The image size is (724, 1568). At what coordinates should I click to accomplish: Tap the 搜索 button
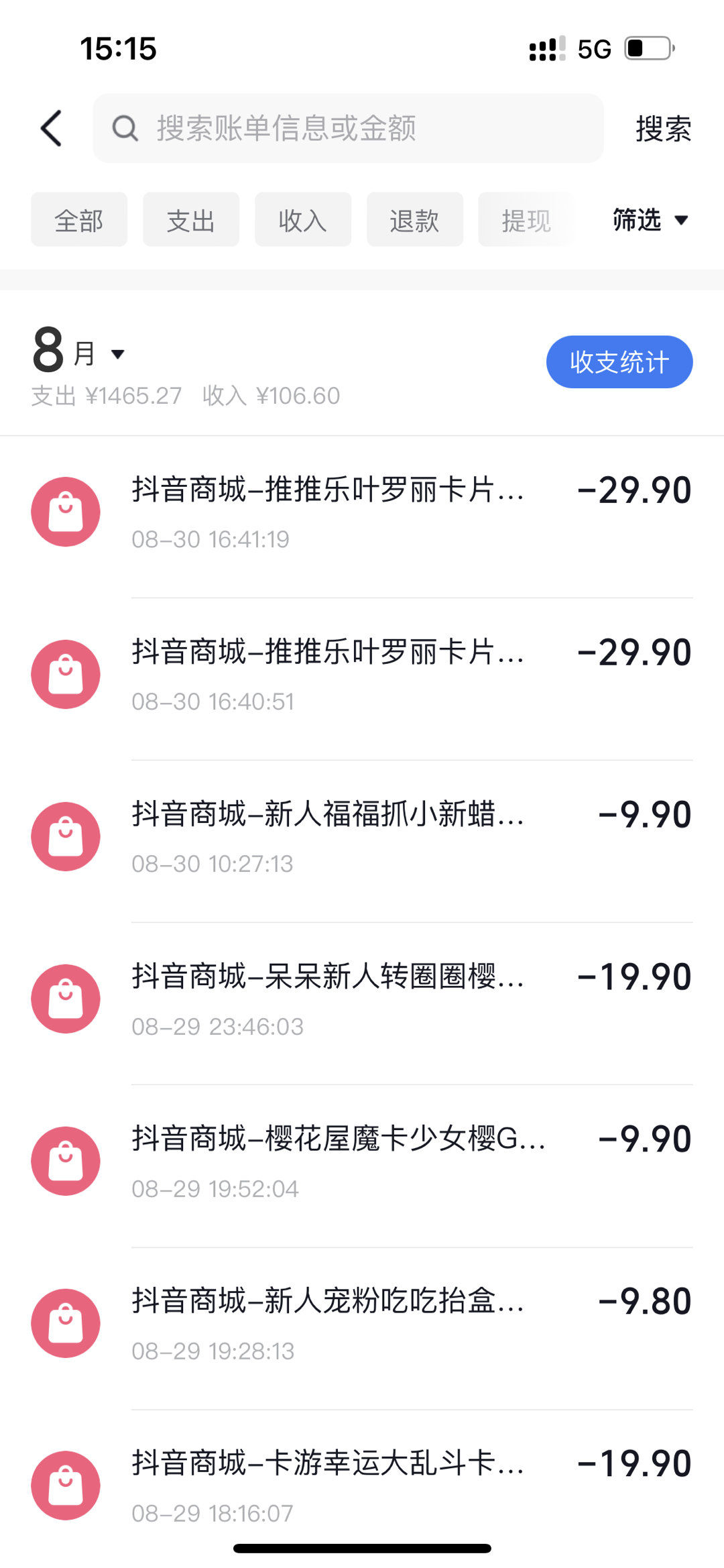[x=663, y=128]
